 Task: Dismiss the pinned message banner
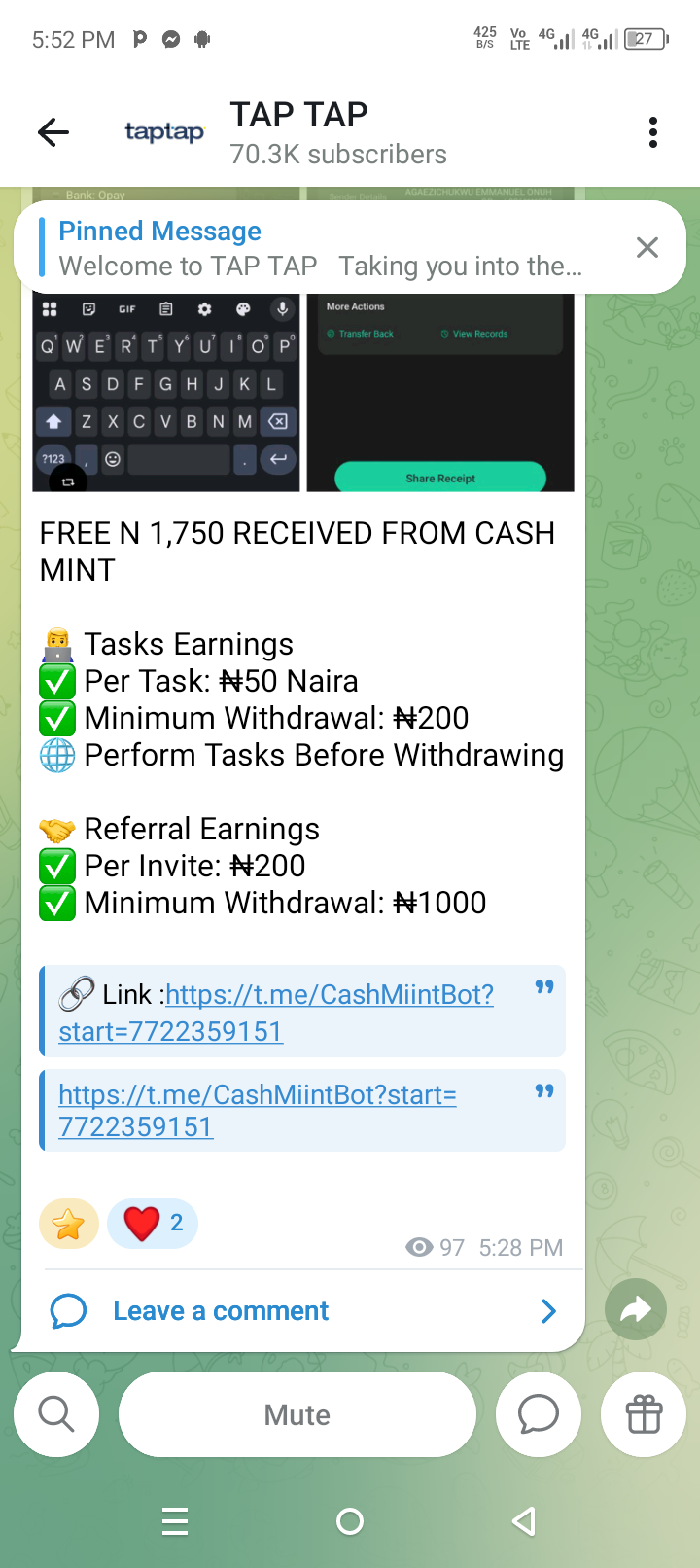click(647, 247)
